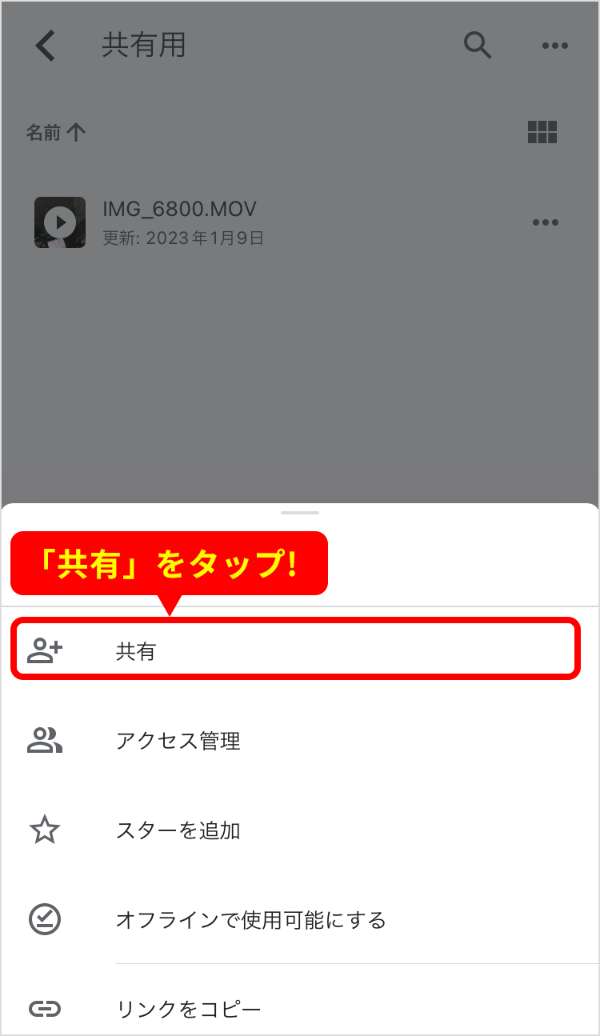Open search in the top bar

478,46
